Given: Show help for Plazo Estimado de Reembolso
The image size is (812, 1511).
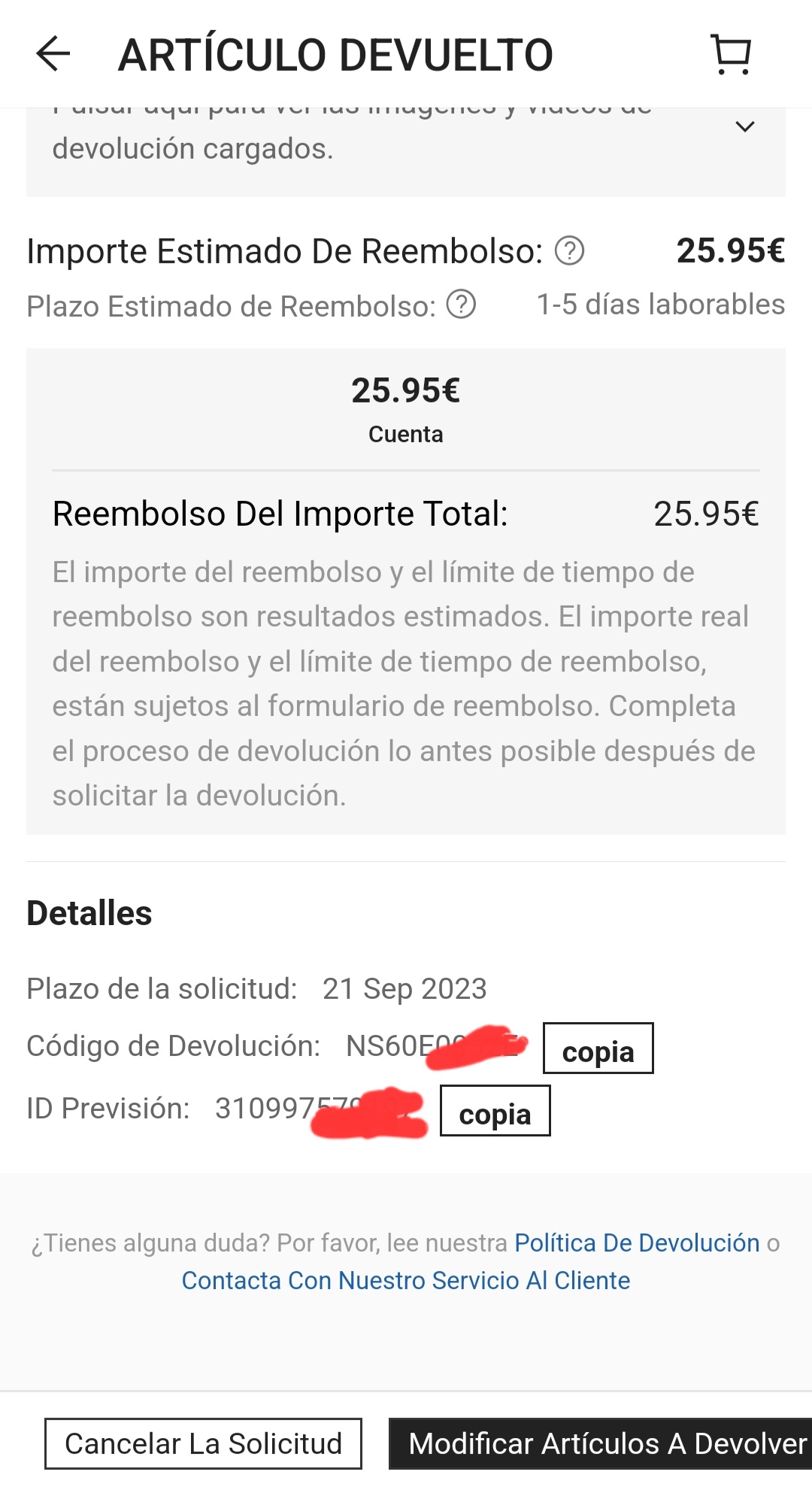Looking at the screenshot, I should click(x=461, y=305).
